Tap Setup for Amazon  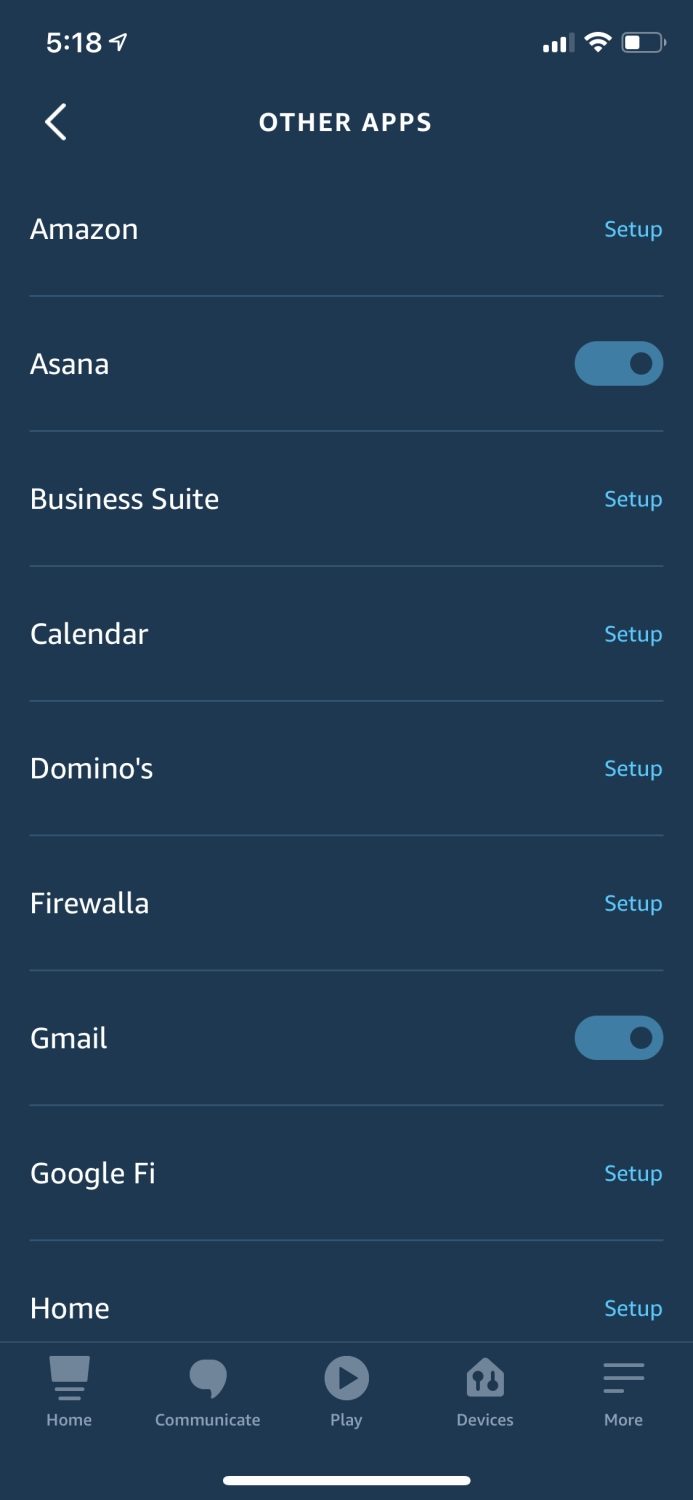(633, 229)
